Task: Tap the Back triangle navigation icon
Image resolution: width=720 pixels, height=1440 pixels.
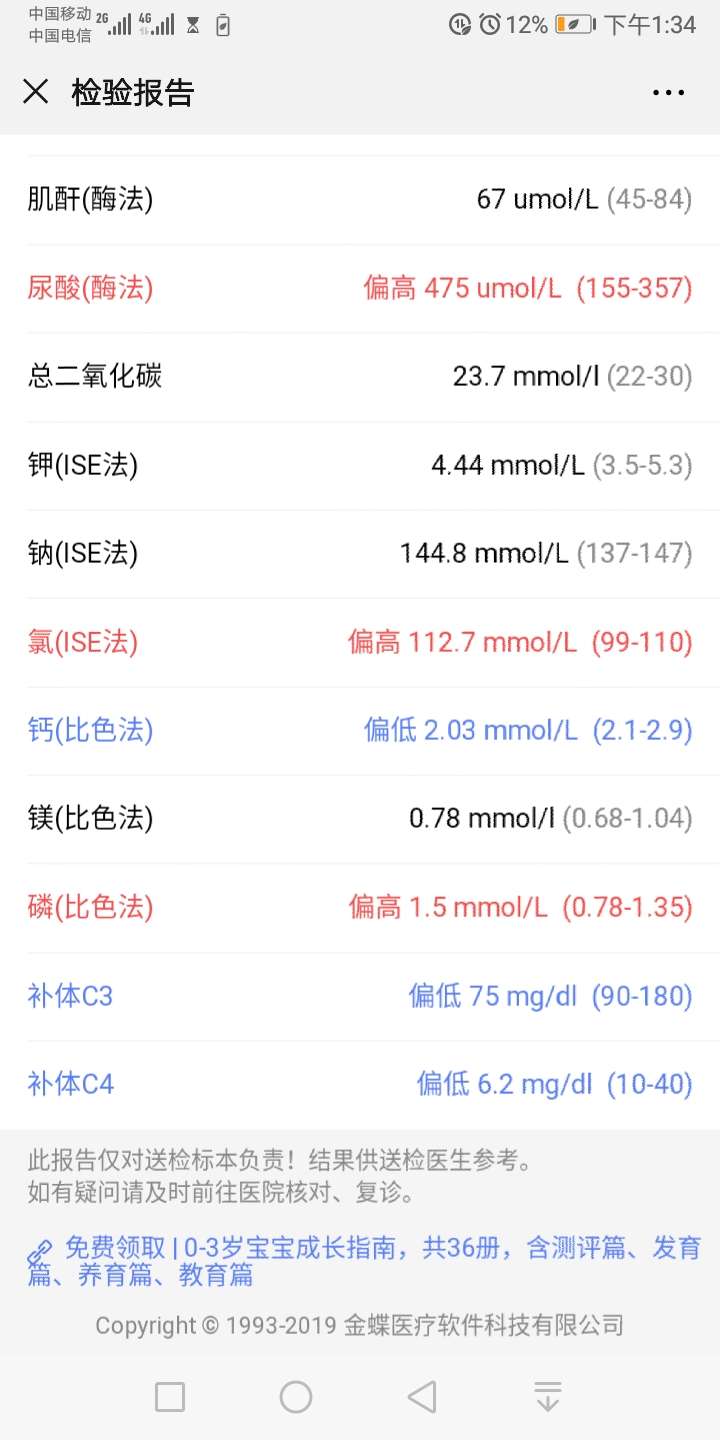Action: coord(422,1394)
